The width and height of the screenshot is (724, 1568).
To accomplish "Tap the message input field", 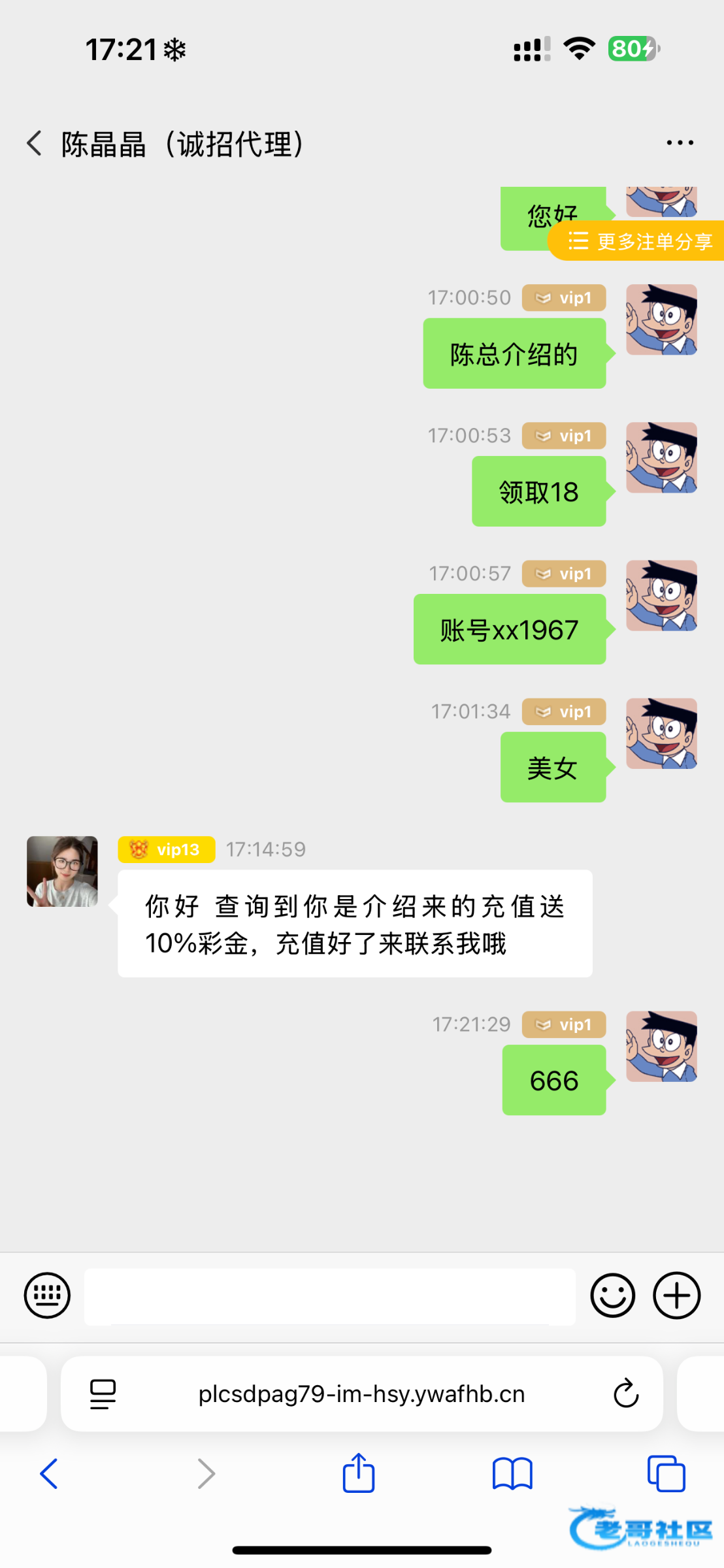I will click(330, 1296).
